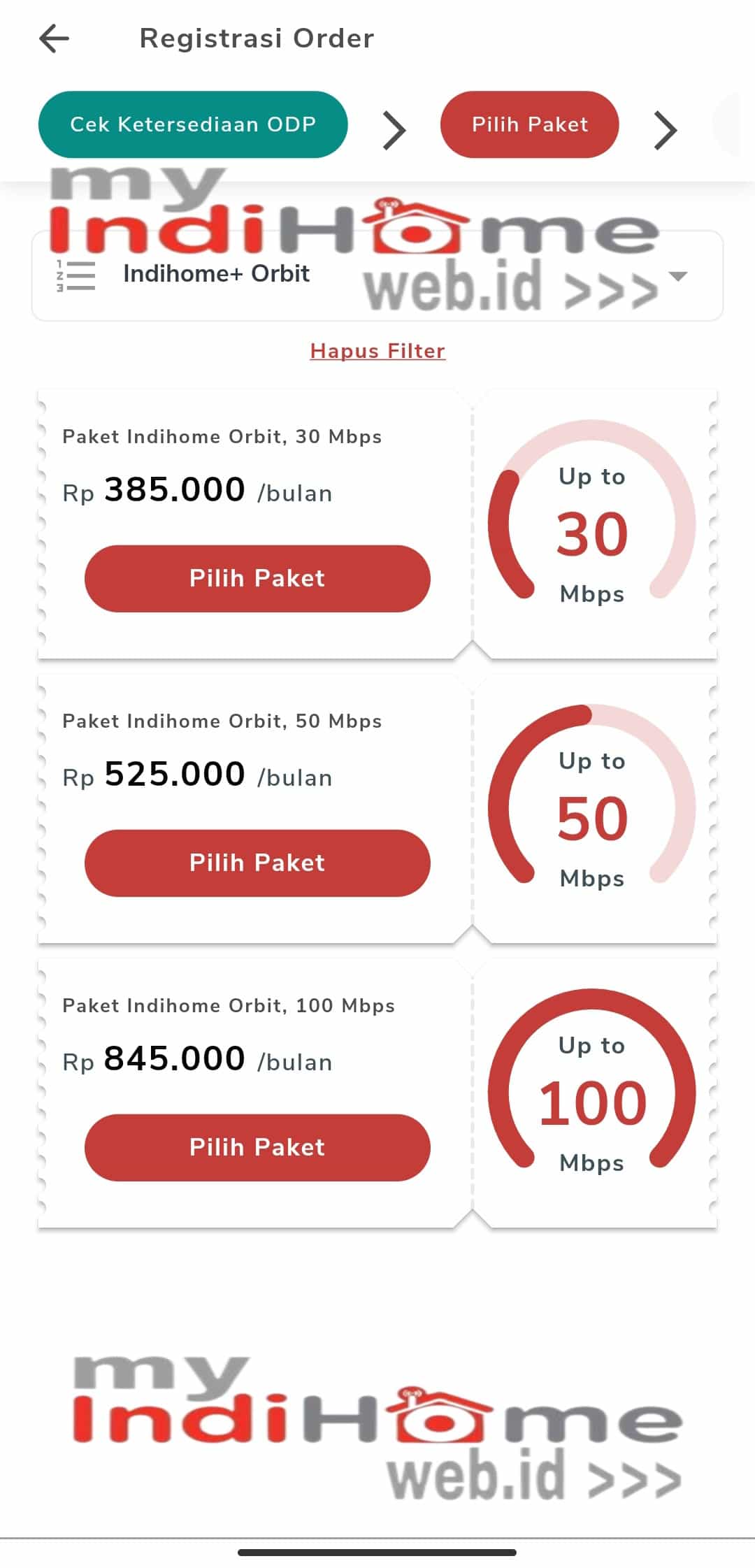Open the Cek Ketersediaan ODP step
The width and height of the screenshot is (755, 1568).
(193, 124)
